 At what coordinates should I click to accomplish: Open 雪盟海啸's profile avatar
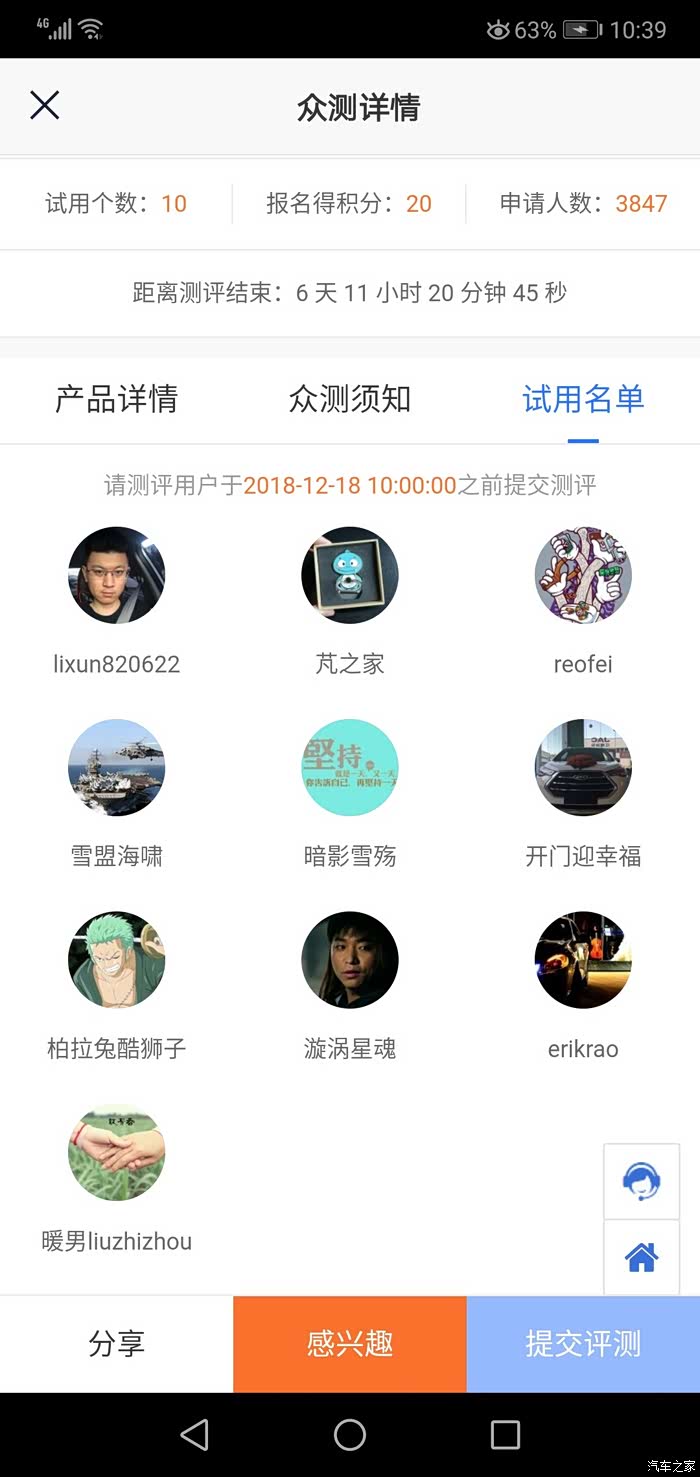click(x=116, y=768)
